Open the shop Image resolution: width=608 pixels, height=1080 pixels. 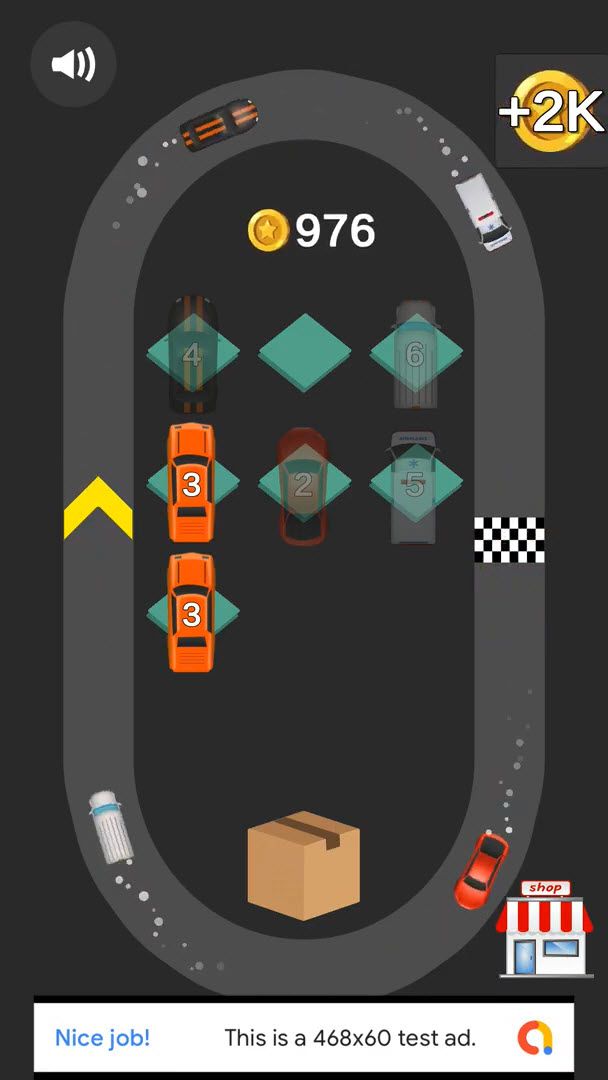coord(544,929)
